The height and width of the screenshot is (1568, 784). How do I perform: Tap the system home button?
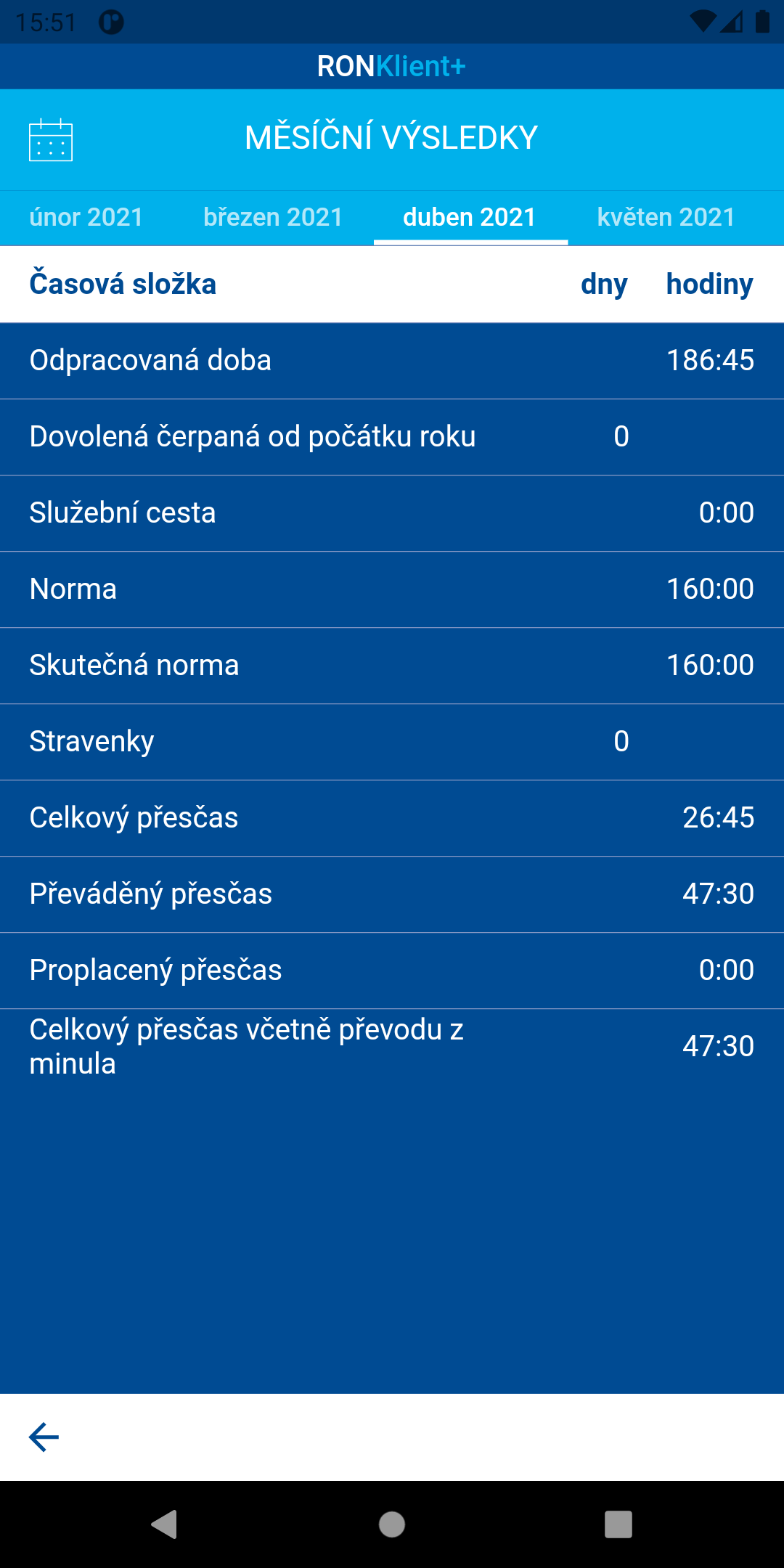tap(392, 1524)
